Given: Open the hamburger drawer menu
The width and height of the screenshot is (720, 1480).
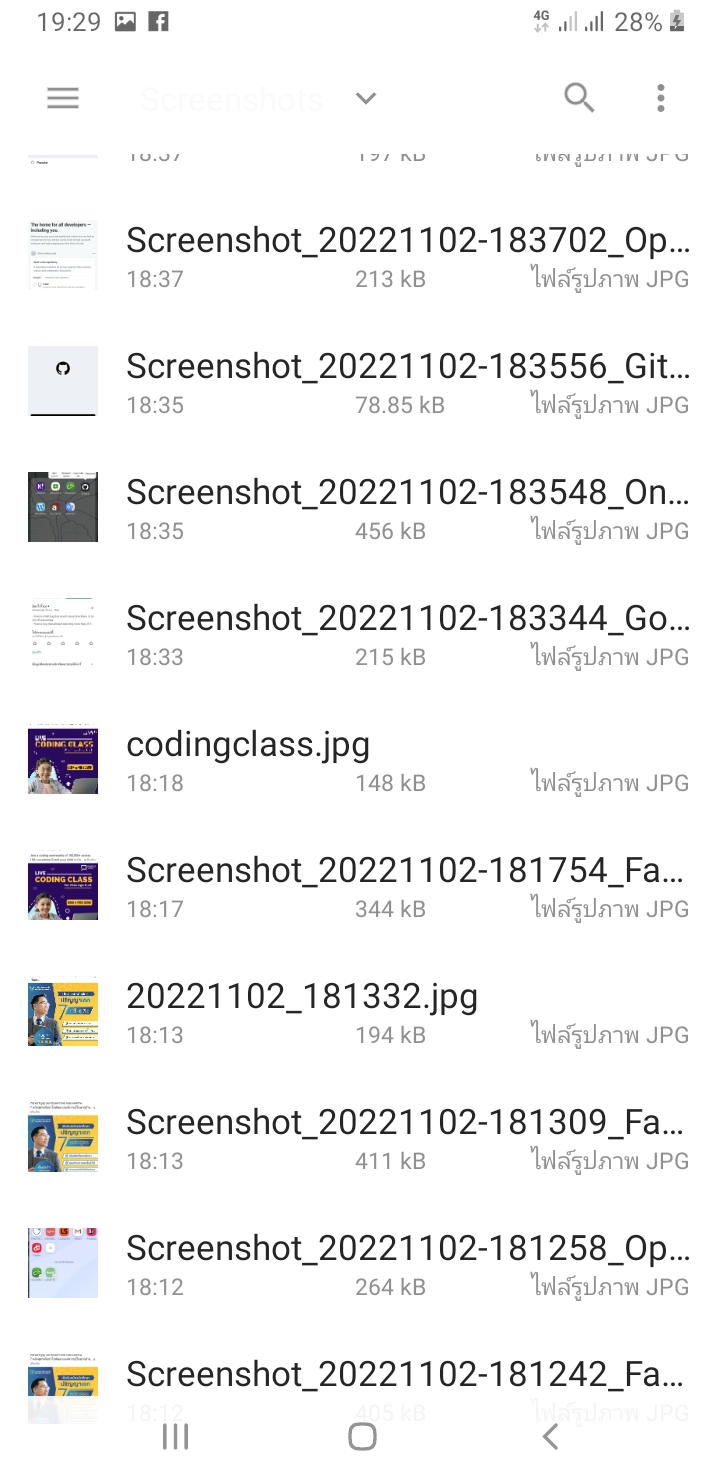Looking at the screenshot, I should click(x=62, y=98).
